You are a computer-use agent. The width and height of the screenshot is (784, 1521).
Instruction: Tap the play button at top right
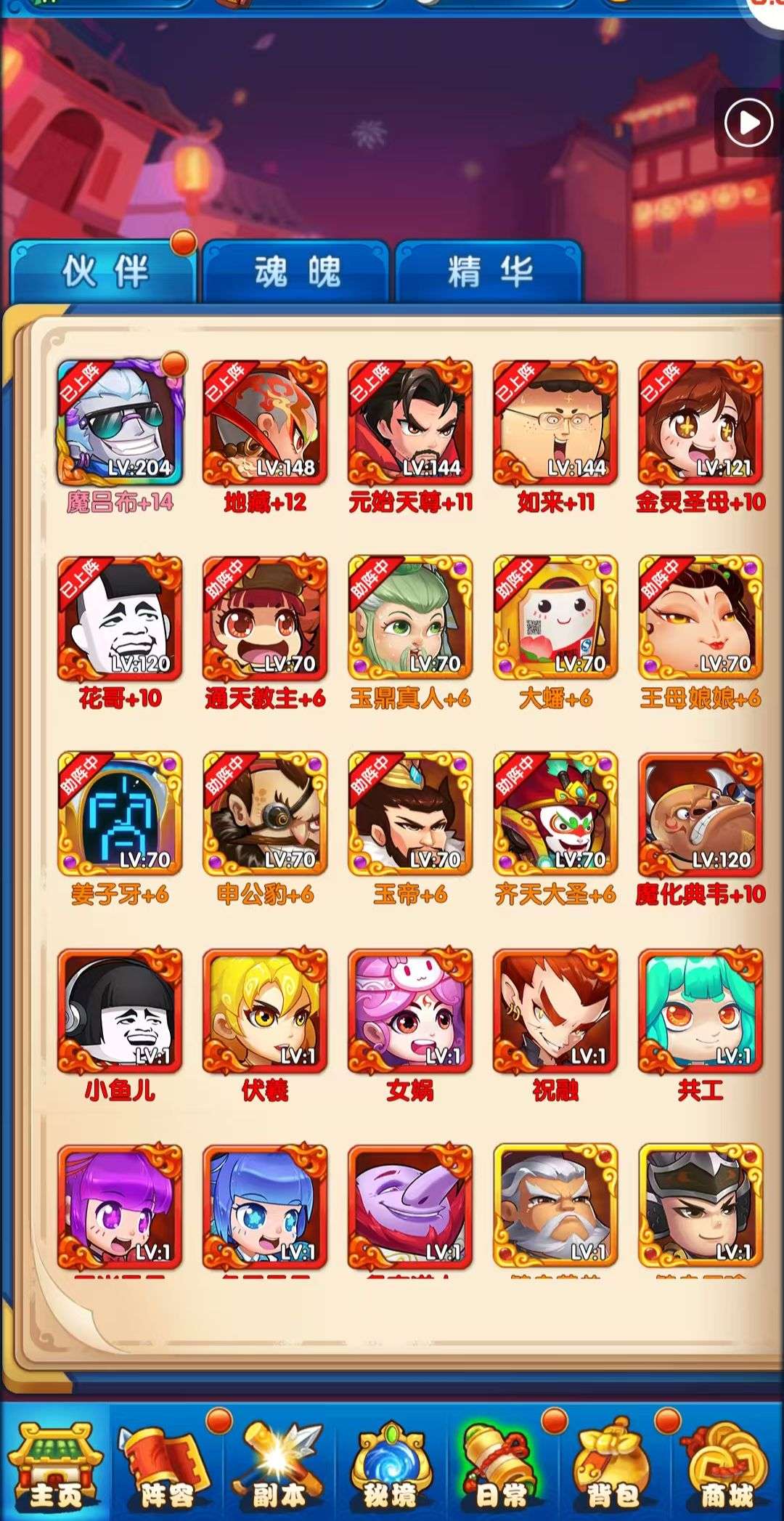[748, 123]
